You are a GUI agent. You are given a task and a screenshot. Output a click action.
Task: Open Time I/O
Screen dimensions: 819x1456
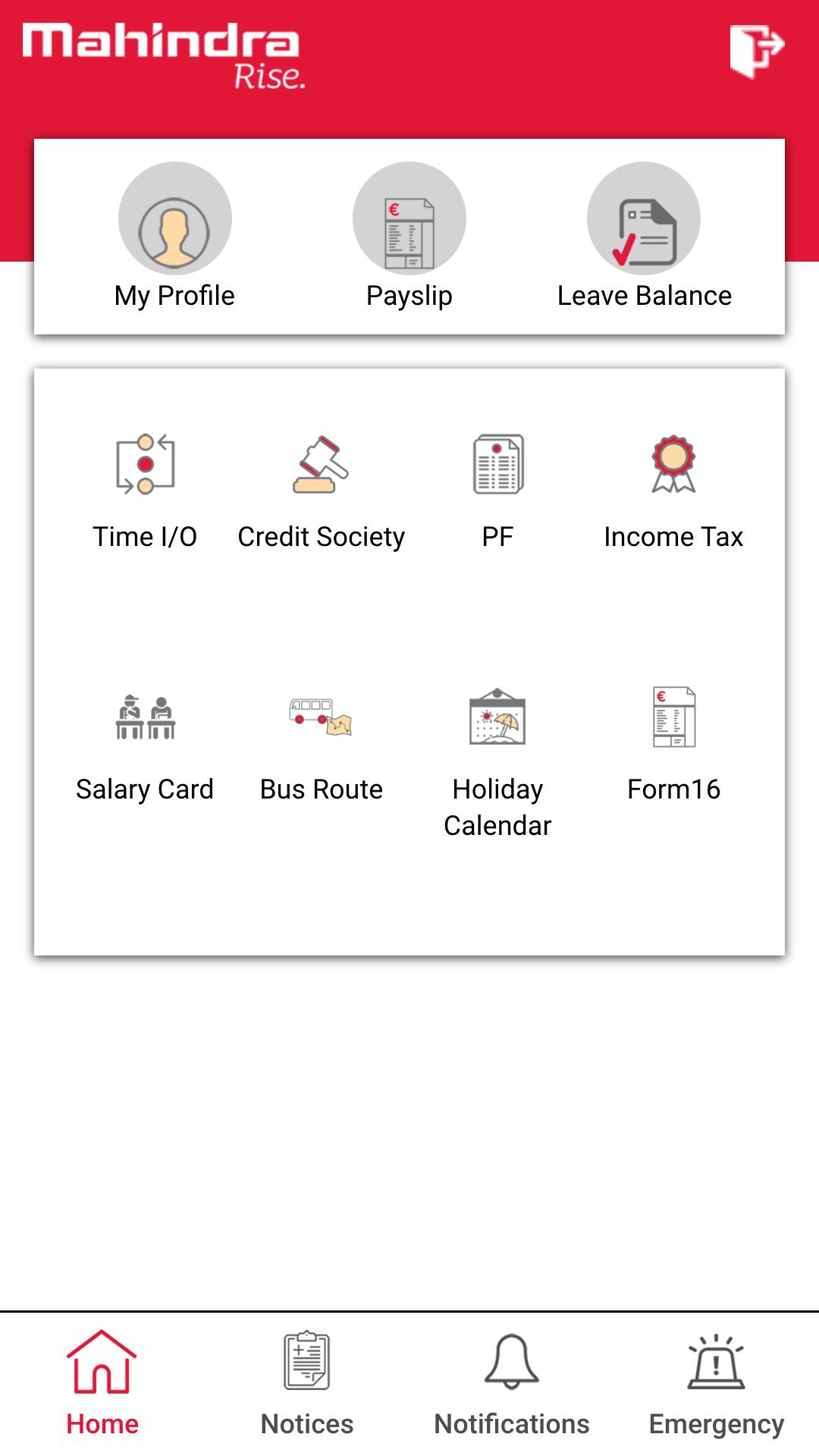click(x=145, y=491)
